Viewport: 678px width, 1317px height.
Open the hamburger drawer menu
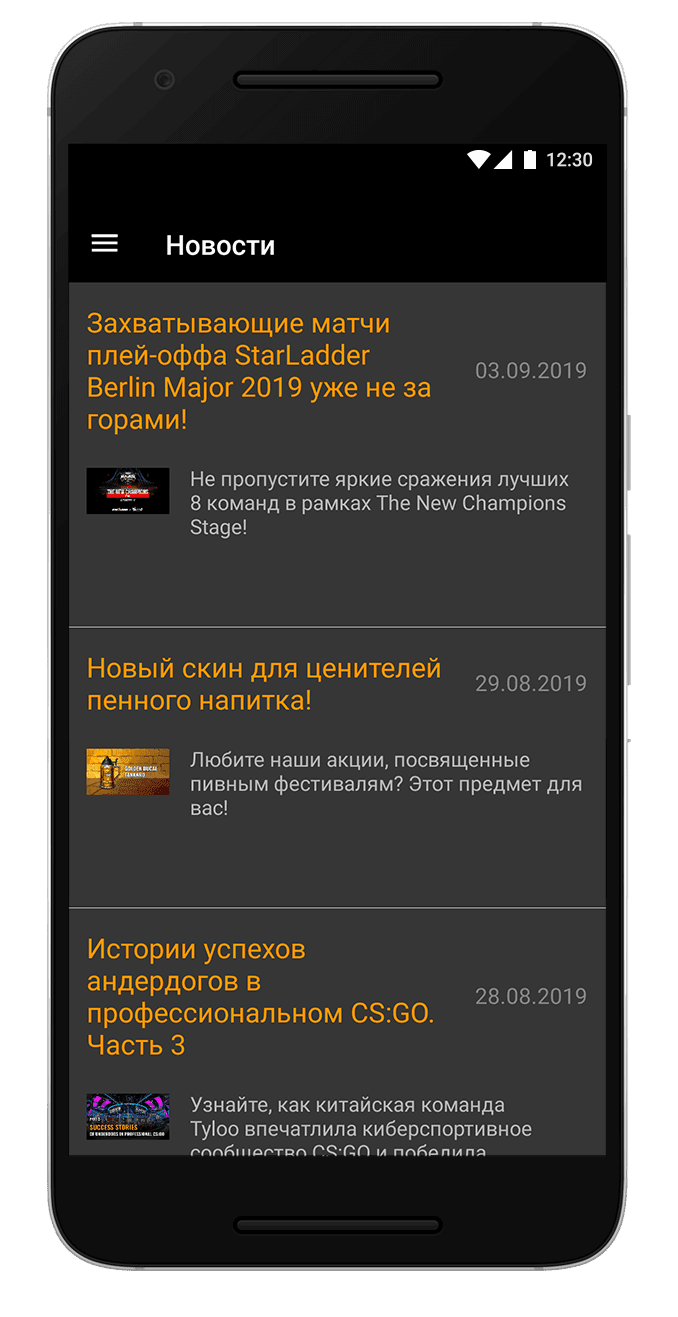pos(105,244)
